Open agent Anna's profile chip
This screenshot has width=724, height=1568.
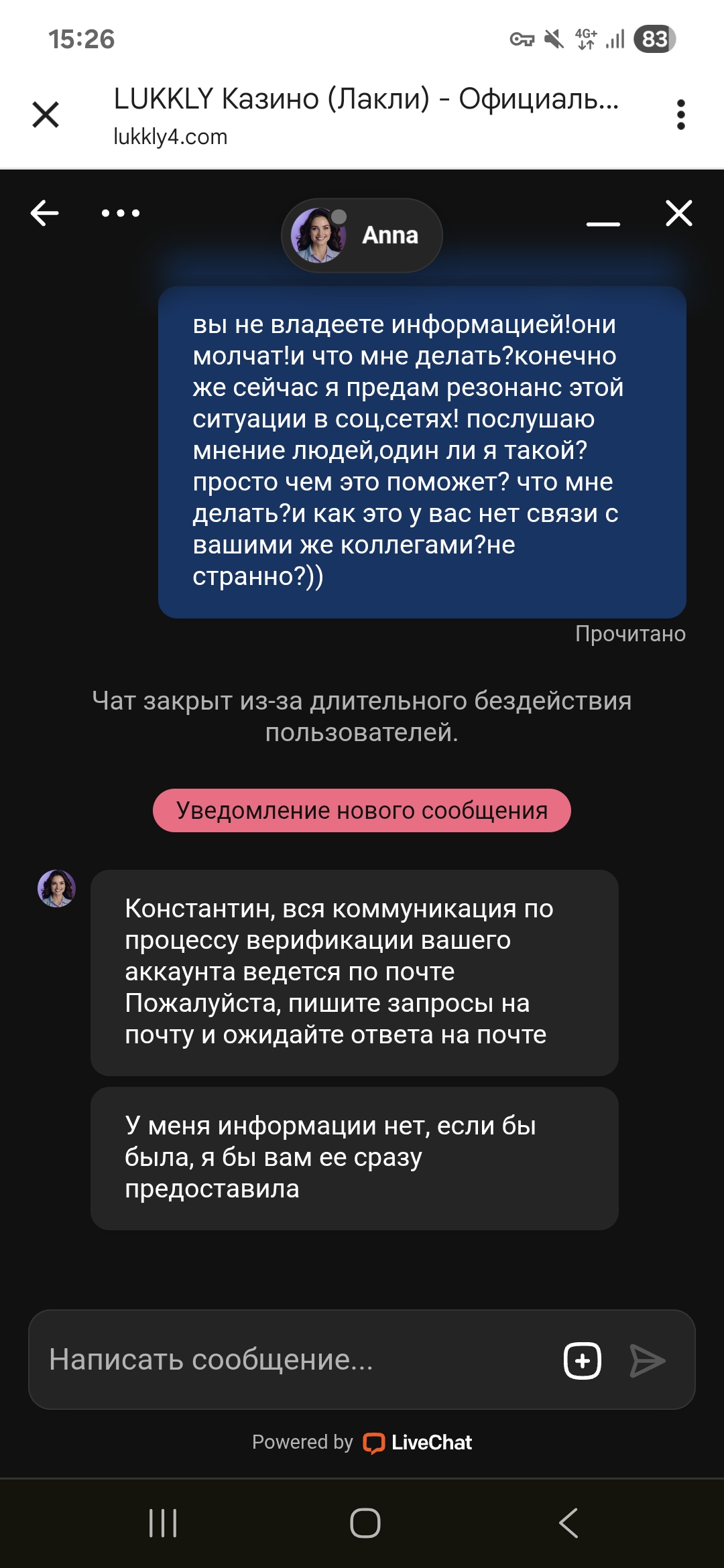(362, 235)
